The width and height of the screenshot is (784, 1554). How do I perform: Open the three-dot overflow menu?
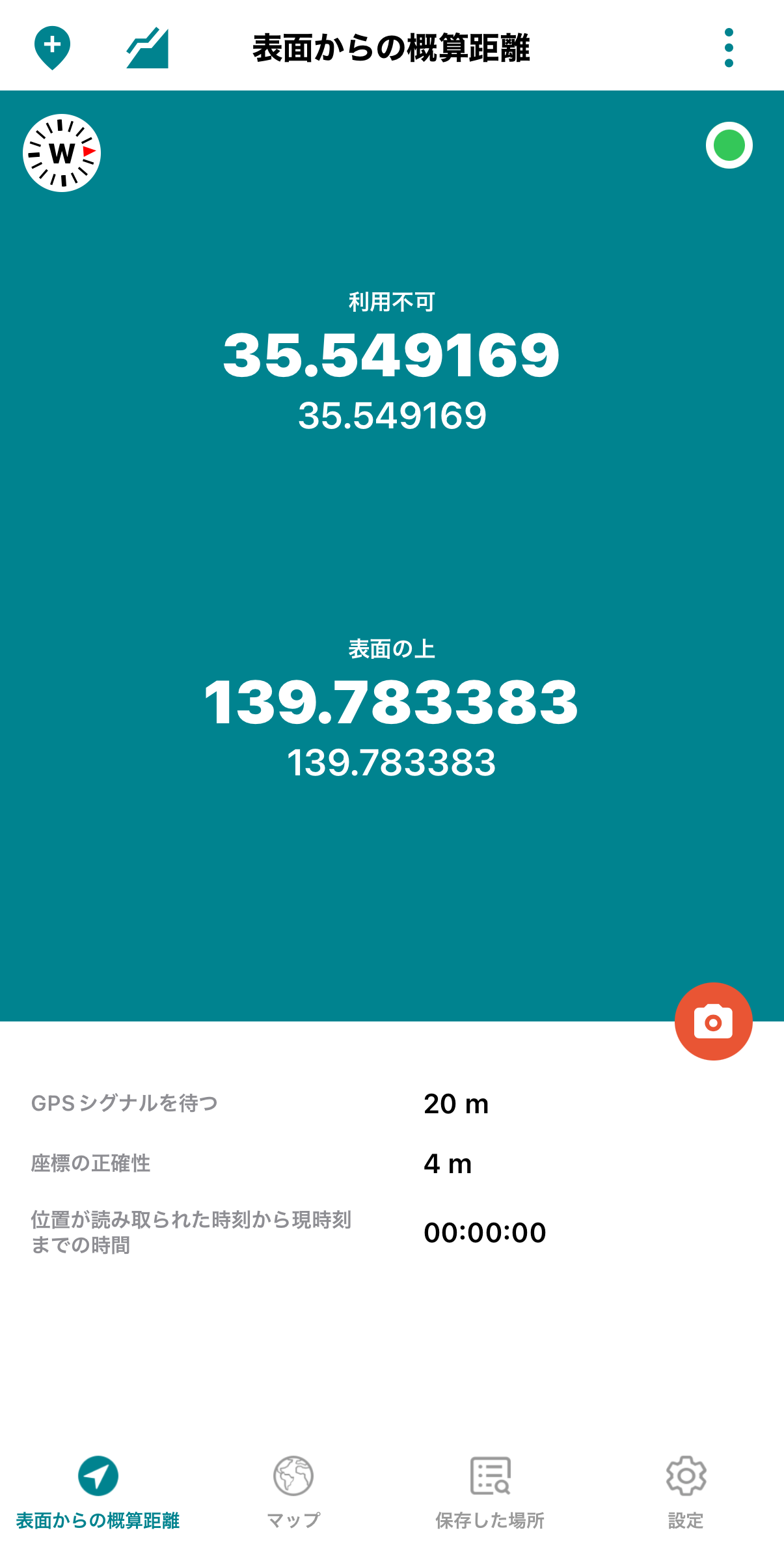[x=729, y=48]
